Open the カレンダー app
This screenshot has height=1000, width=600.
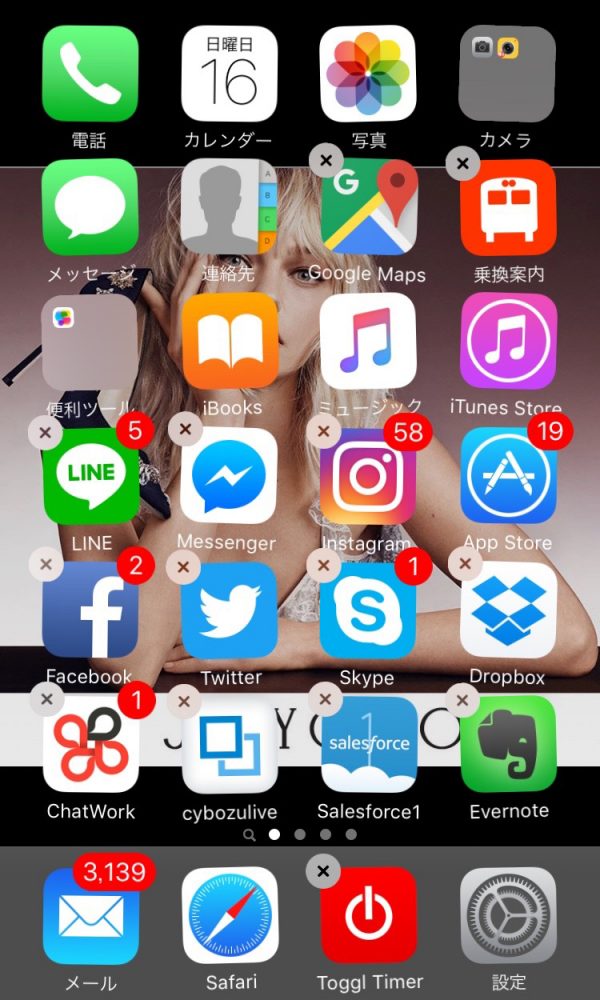pos(229,73)
